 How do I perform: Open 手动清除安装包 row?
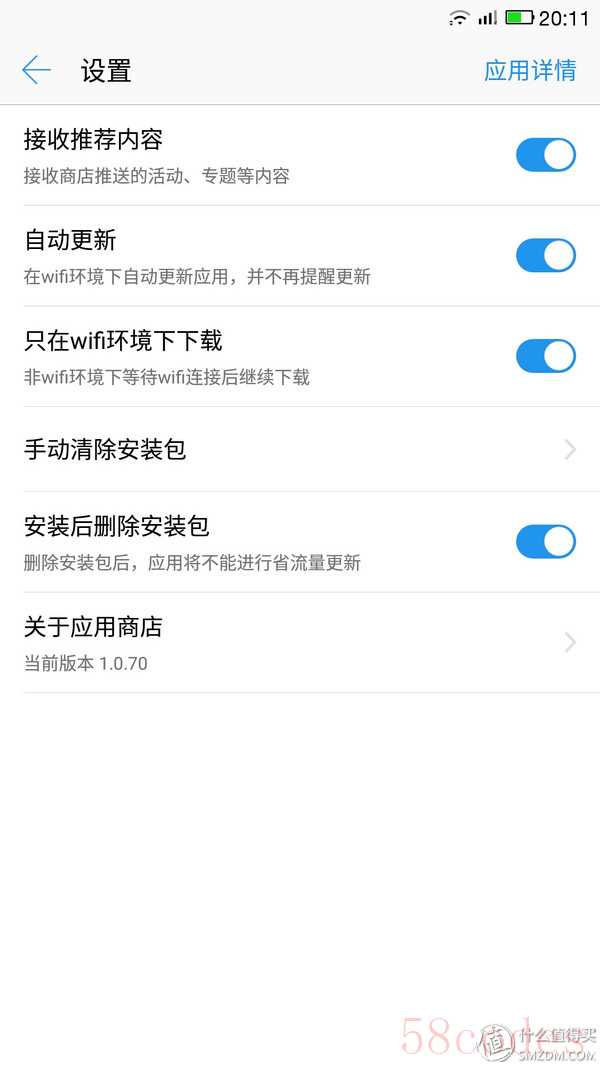[300, 450]
